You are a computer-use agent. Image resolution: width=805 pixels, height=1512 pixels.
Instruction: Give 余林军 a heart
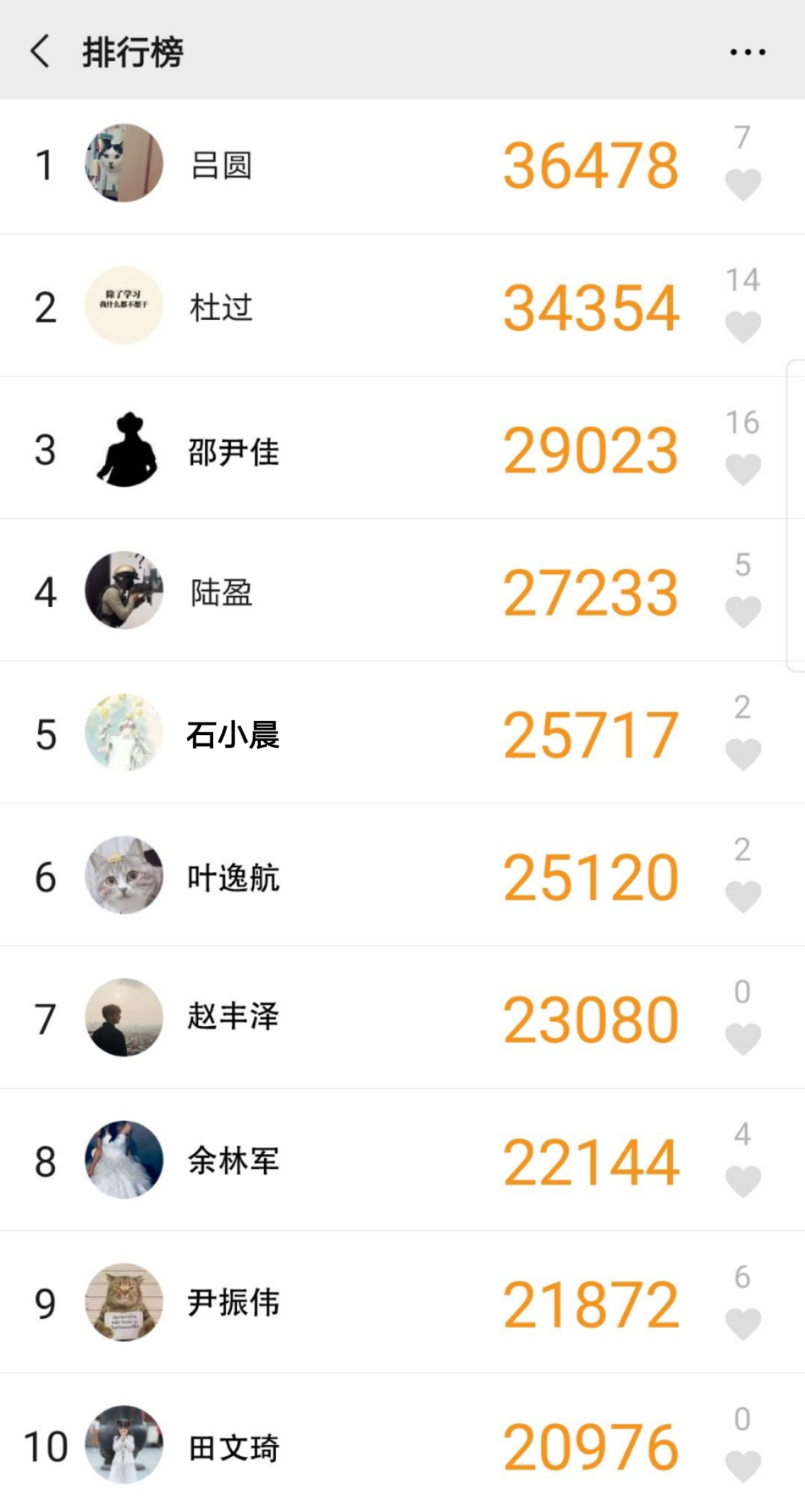pos(742,1181)
